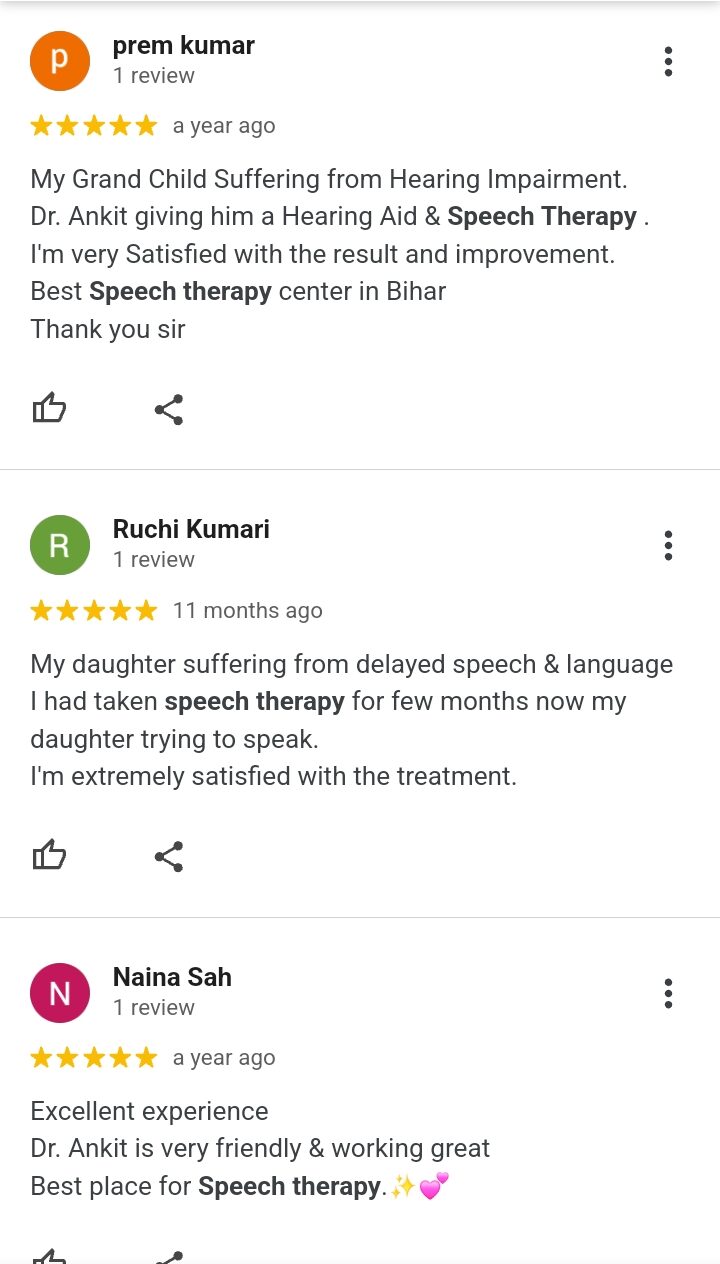View Naina Sah's reviewer profile
720x1264 pixels.
coord(172,978)
